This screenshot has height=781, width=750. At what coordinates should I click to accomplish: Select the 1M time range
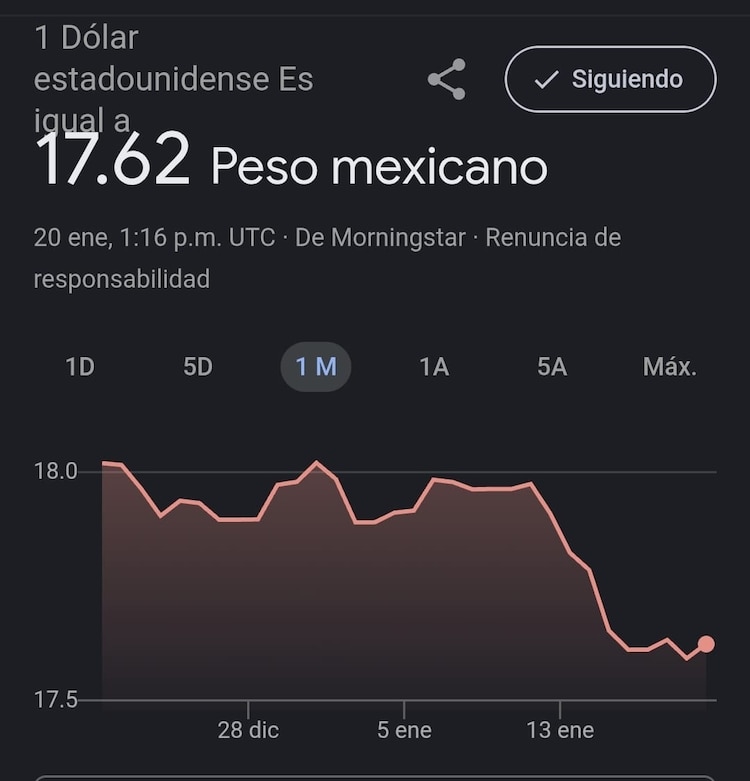(x=316, y=367)
